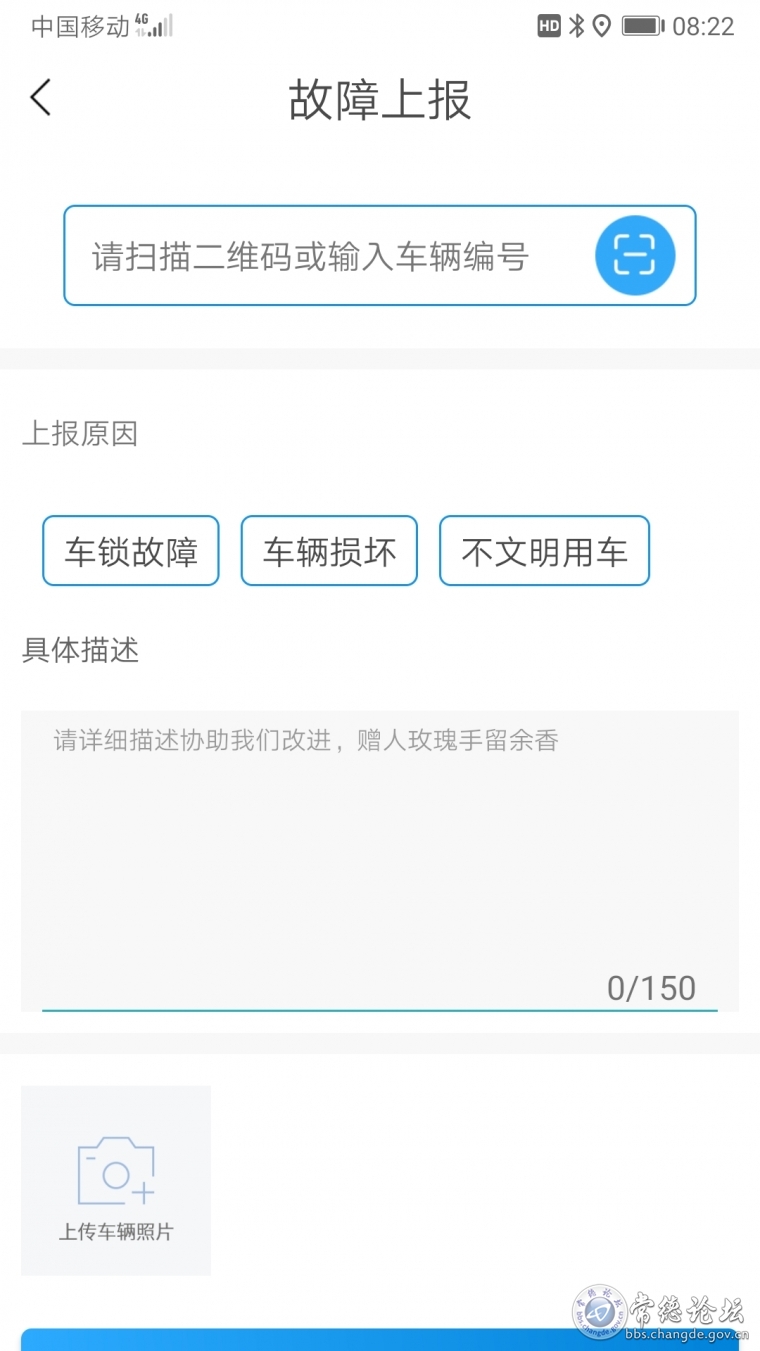Pick the 不文明用车 reason chip
The width and height of the screenshot is (760, 1351).
[x=544, y=551]
